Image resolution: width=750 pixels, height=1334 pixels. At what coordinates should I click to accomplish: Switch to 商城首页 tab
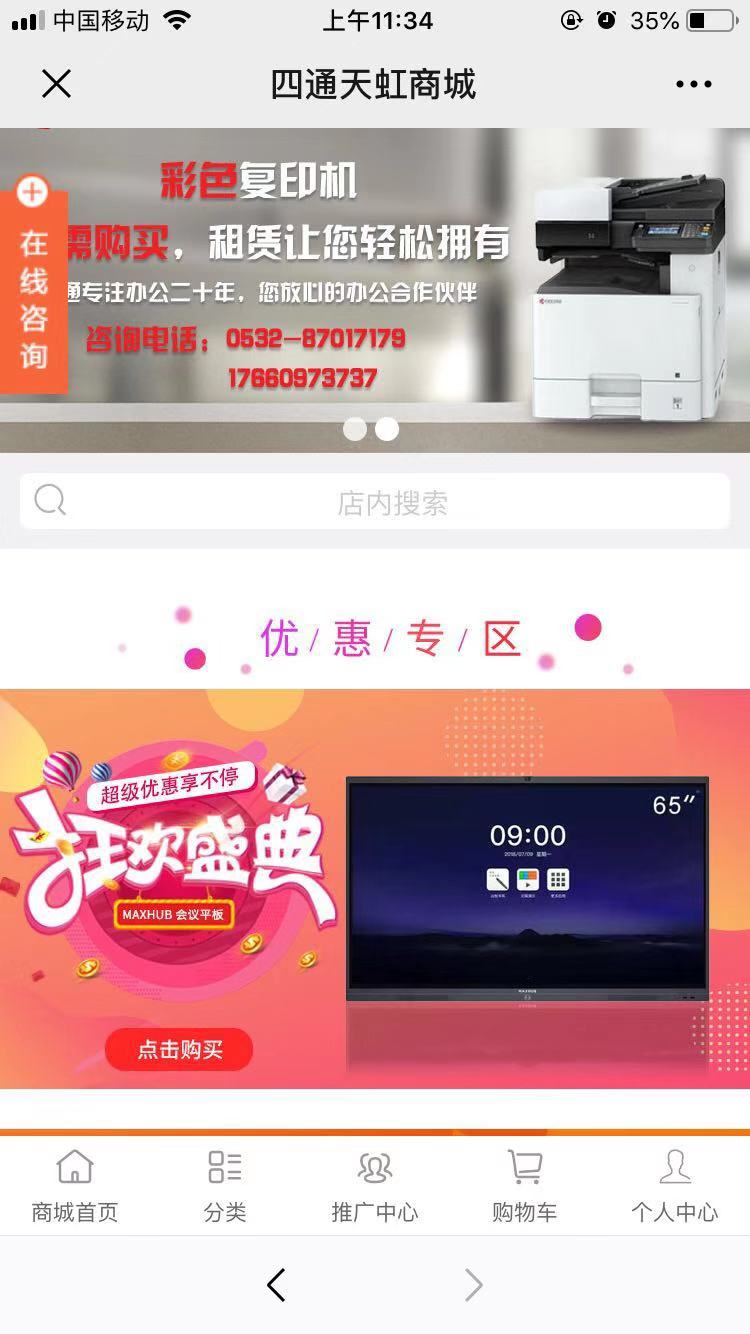point(75,1187)
